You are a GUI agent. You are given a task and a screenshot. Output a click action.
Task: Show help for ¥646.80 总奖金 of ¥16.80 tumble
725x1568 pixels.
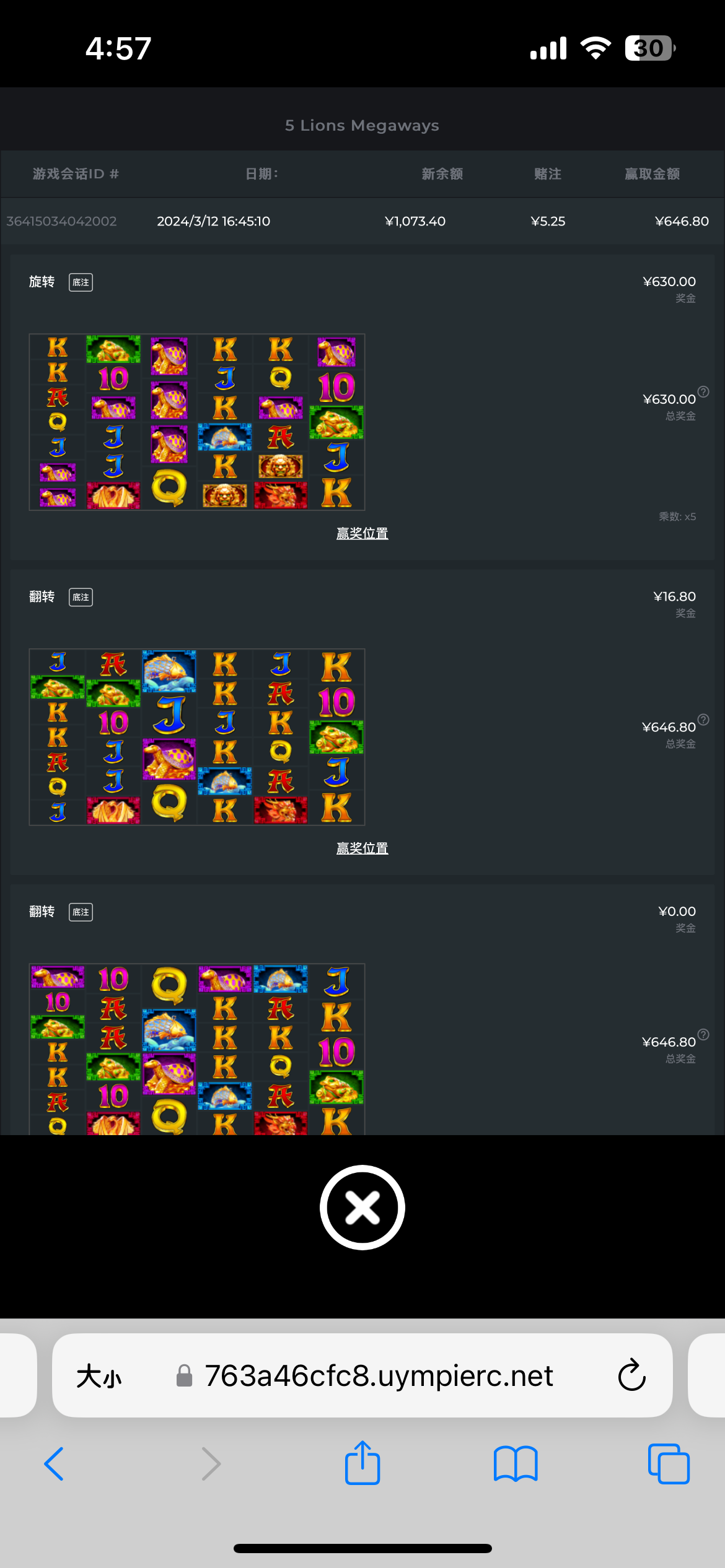click(x=703, y=720)
